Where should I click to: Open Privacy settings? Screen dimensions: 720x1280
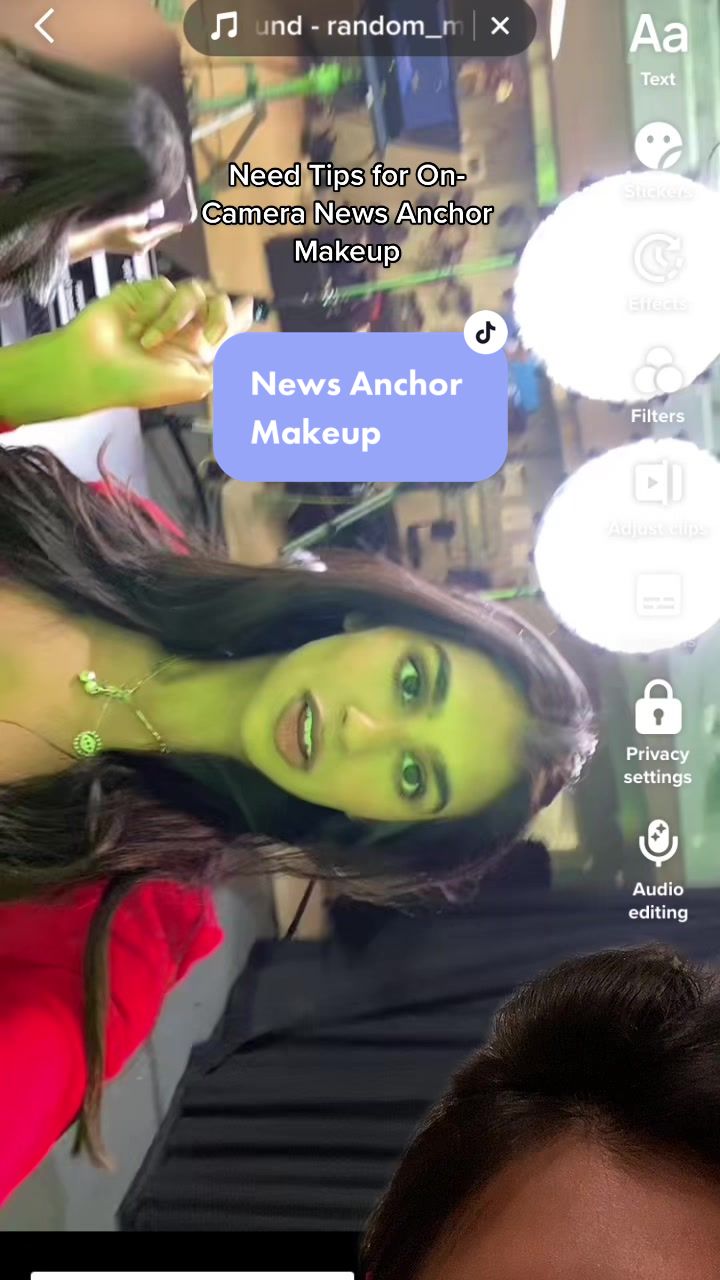[x=658, y=732]
